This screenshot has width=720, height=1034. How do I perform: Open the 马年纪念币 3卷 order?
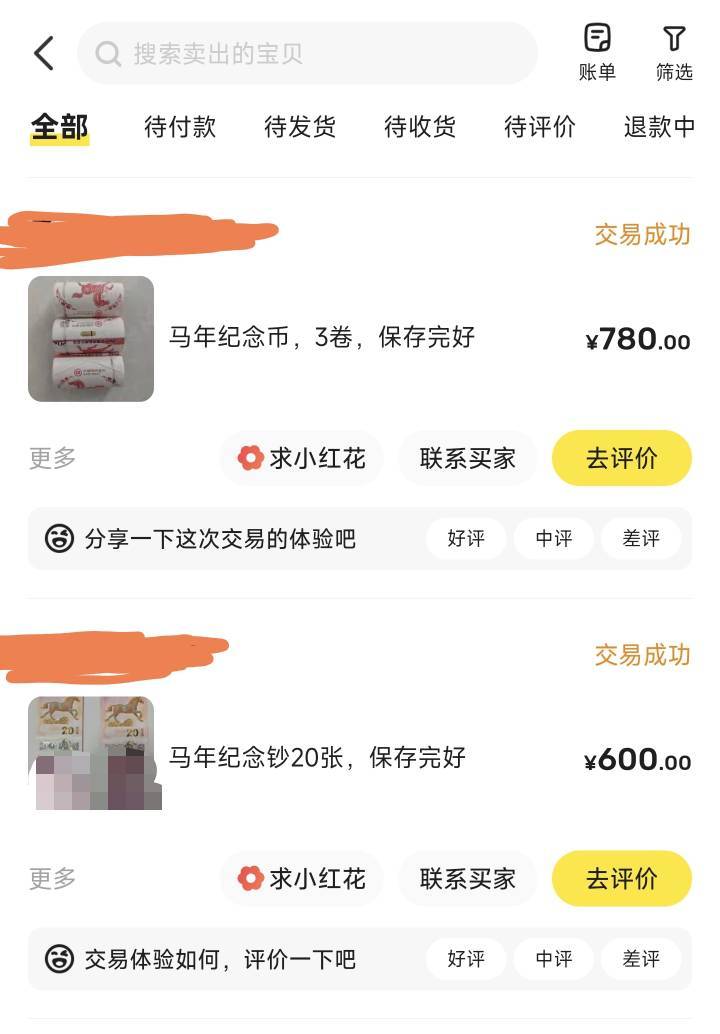click(x=320, y=338)
